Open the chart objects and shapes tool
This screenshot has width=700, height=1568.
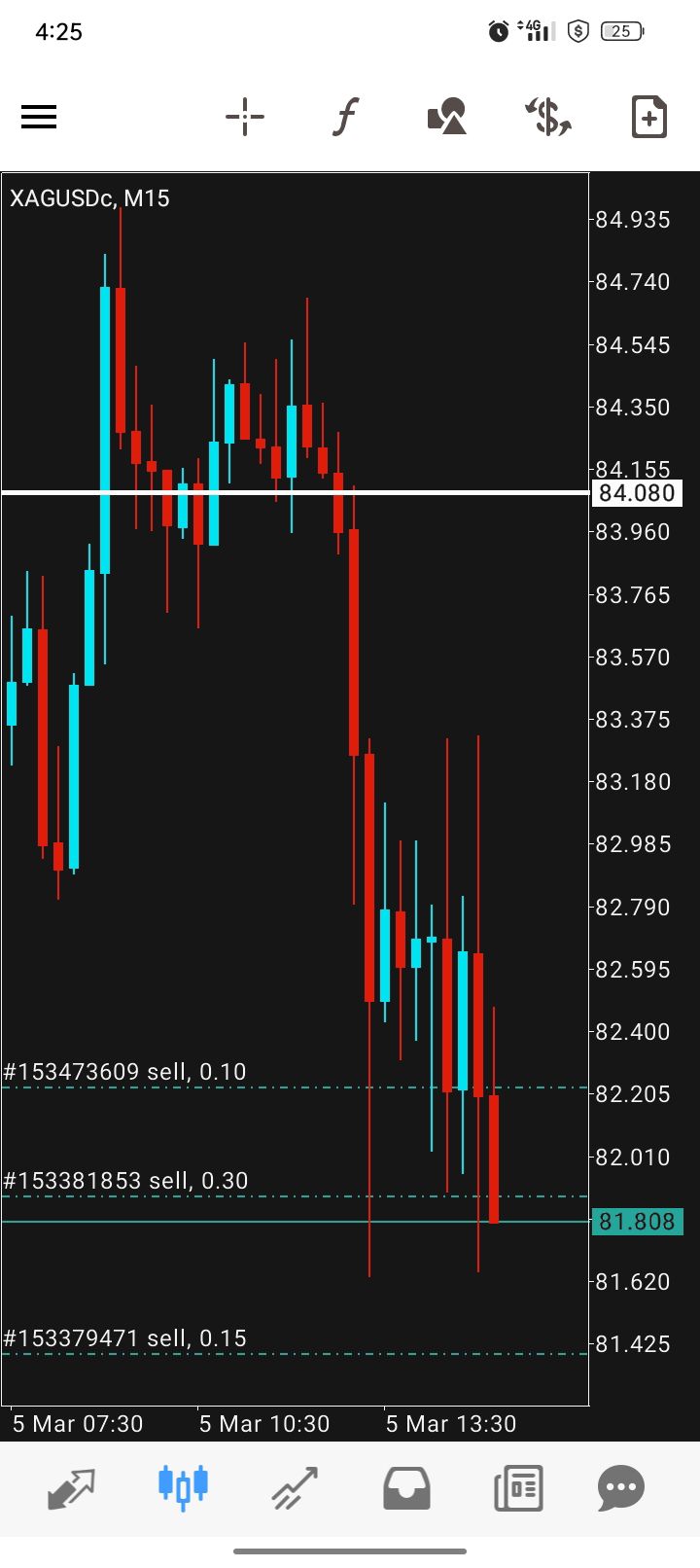click(x=447, y=118)
